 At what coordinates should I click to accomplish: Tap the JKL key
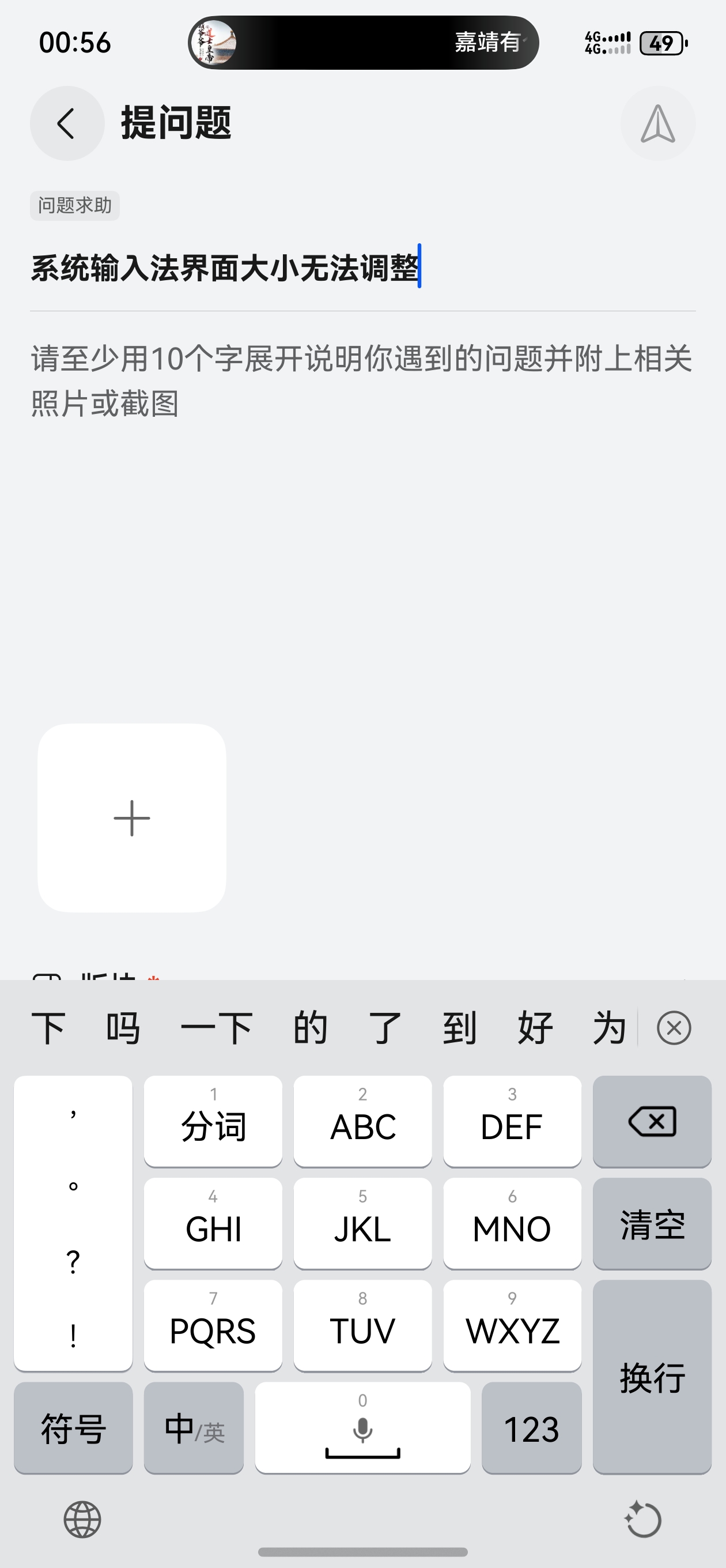362,1223
